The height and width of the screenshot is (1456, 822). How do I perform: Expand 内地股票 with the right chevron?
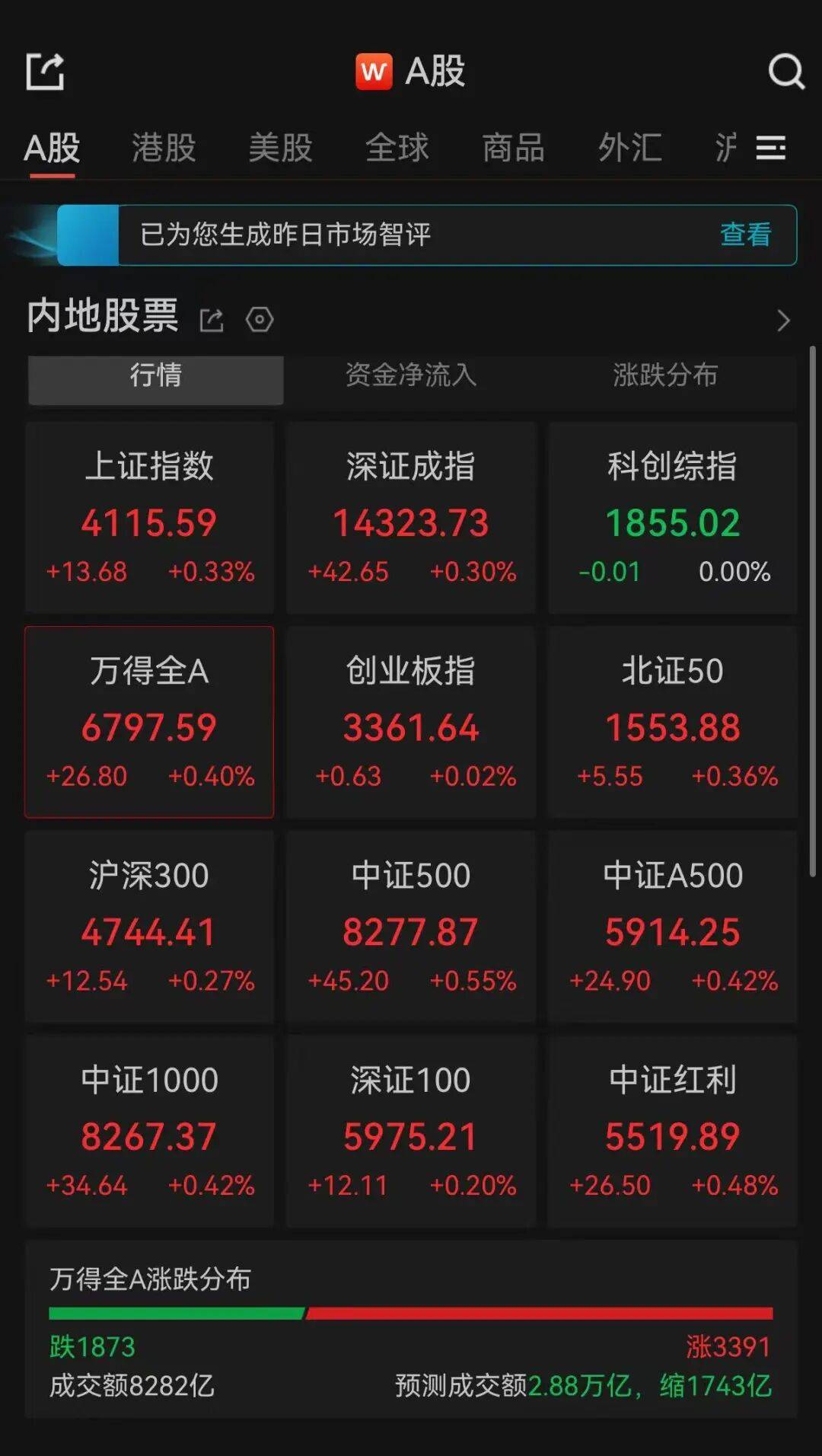(x=784, y=321)
